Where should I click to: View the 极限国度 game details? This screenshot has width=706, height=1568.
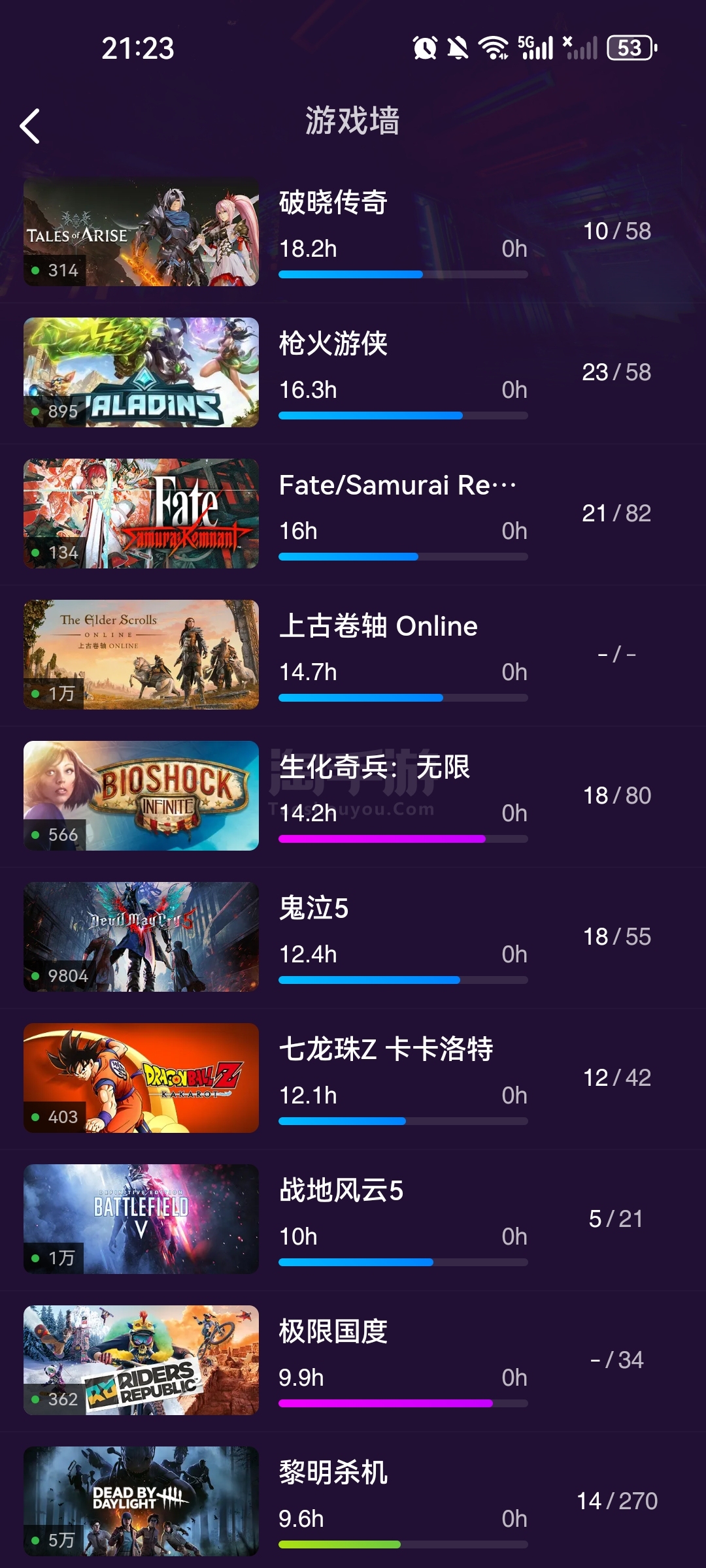coord(353,1361)
